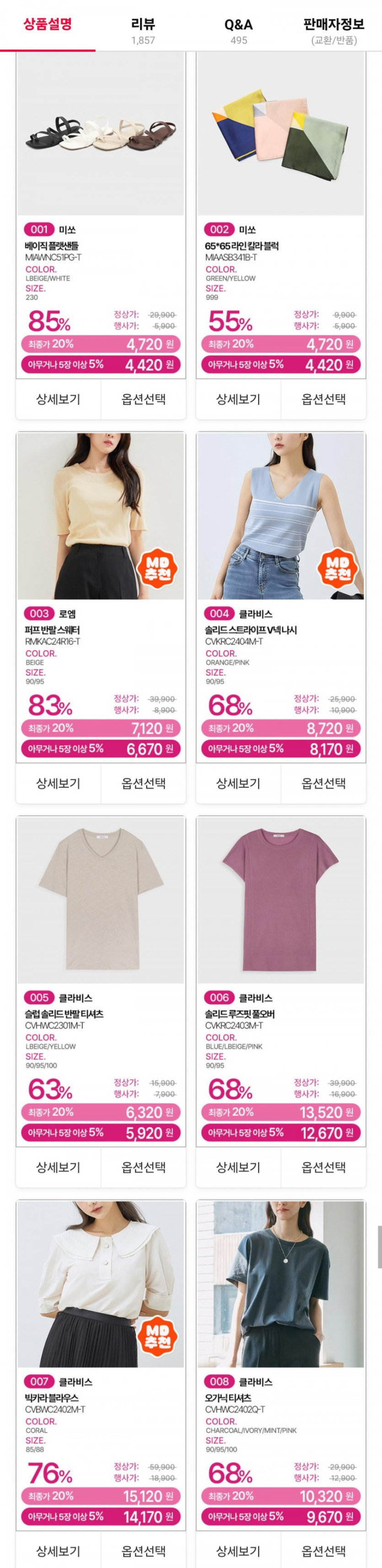Select options for 퍼프 반팔 스웨터
Screen dimensions: 382x1568
click(x=144, y=784)
